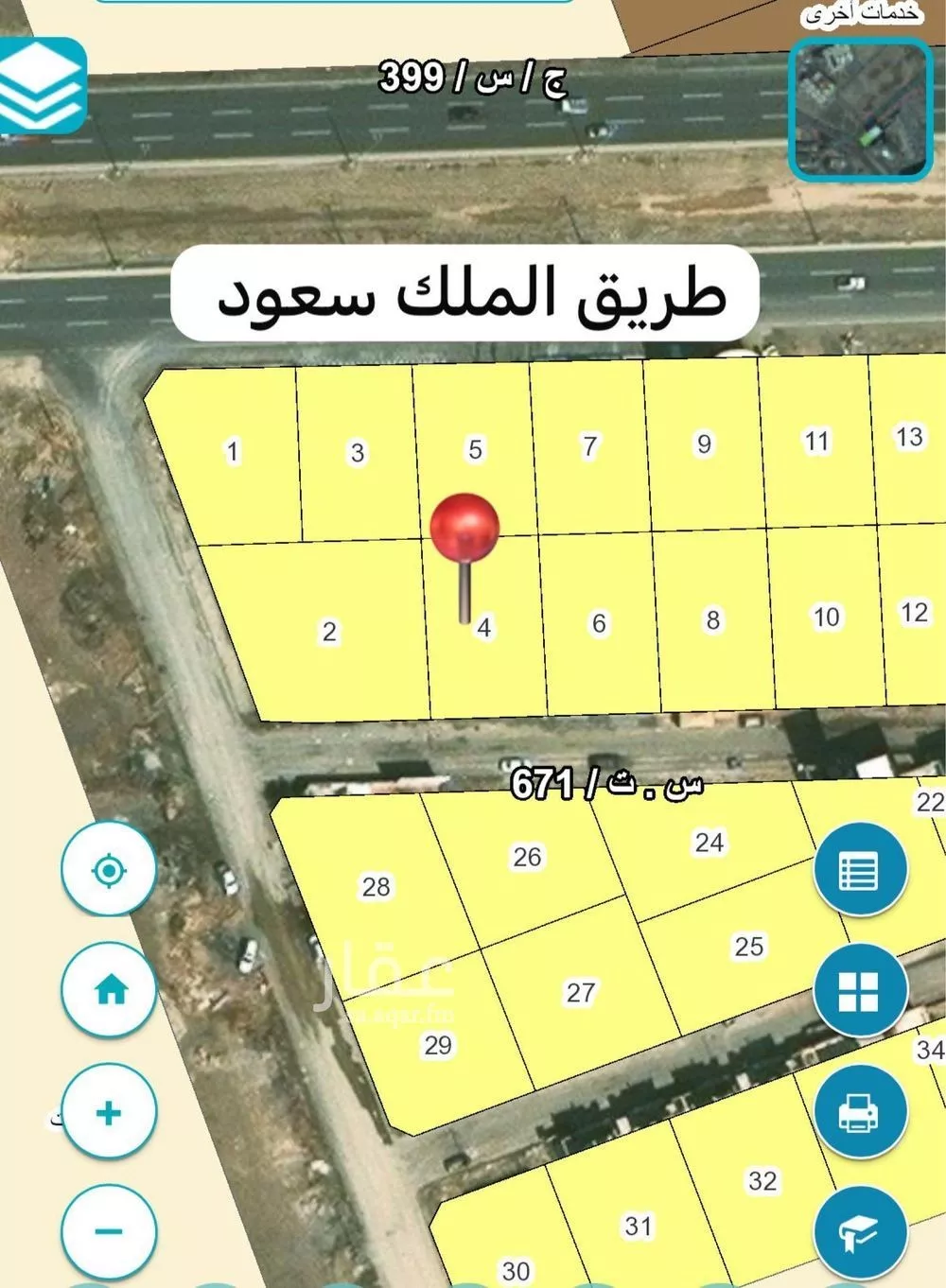Screen dimensions: 946x1288
Task: Center map on my current location
Action: (109, 869)
